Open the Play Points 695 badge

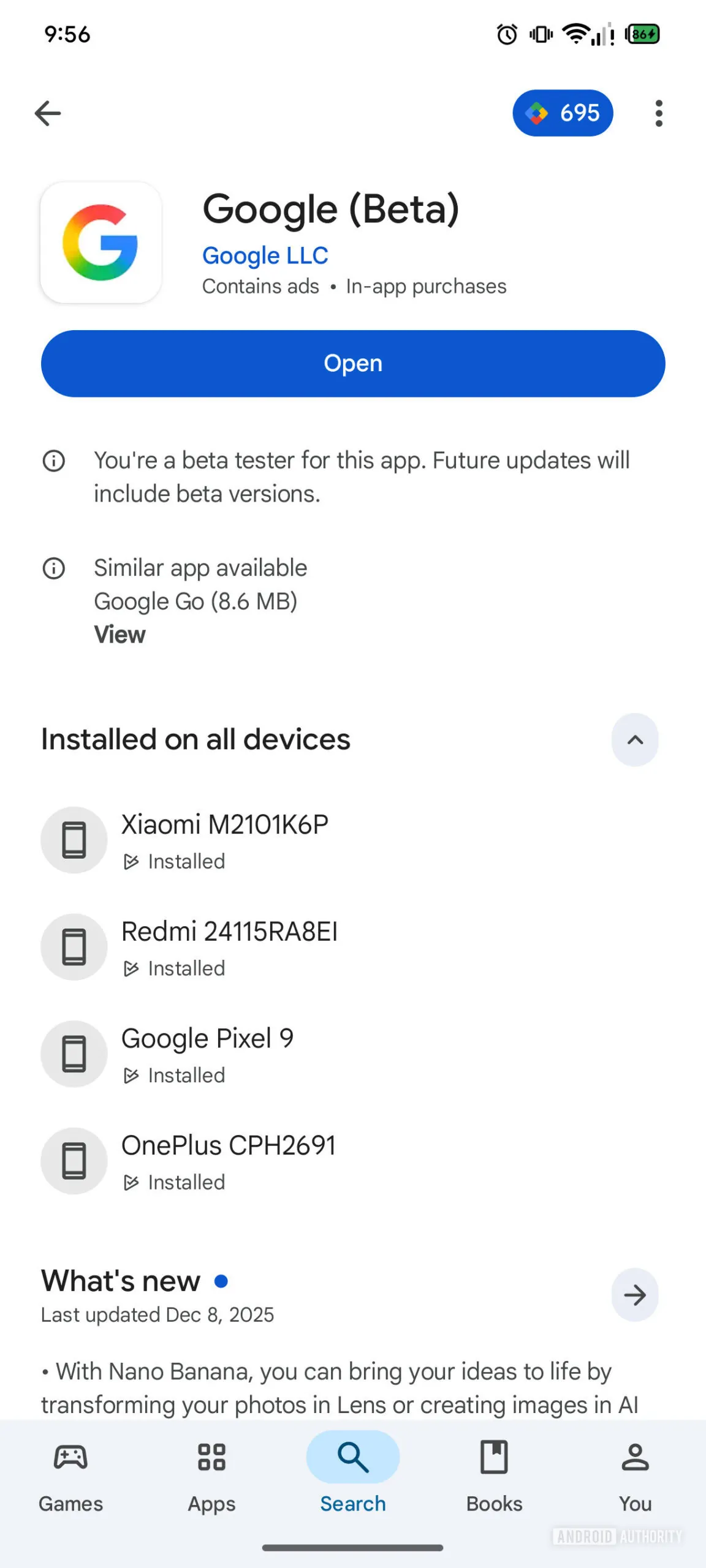click(563, 113)
